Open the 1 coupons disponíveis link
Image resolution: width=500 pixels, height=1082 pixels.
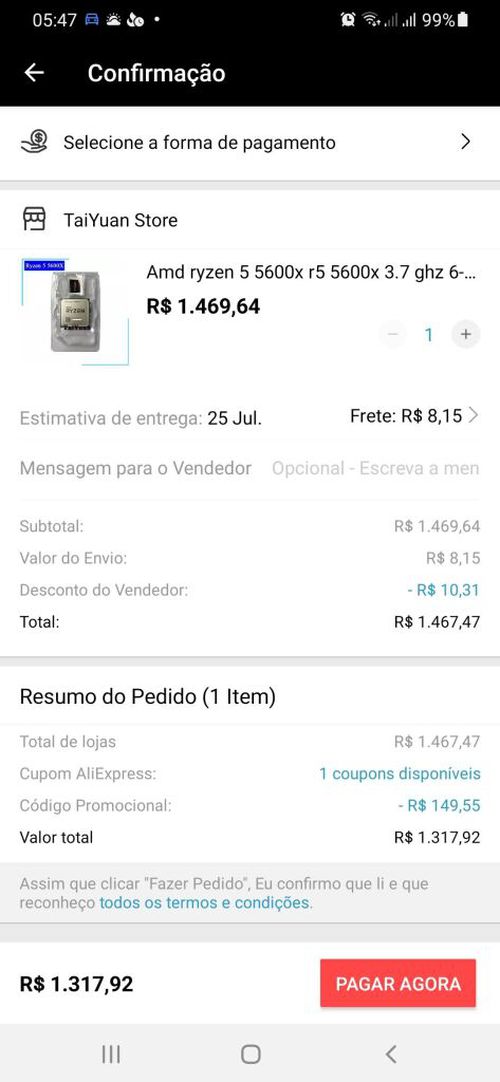point(399,774)
